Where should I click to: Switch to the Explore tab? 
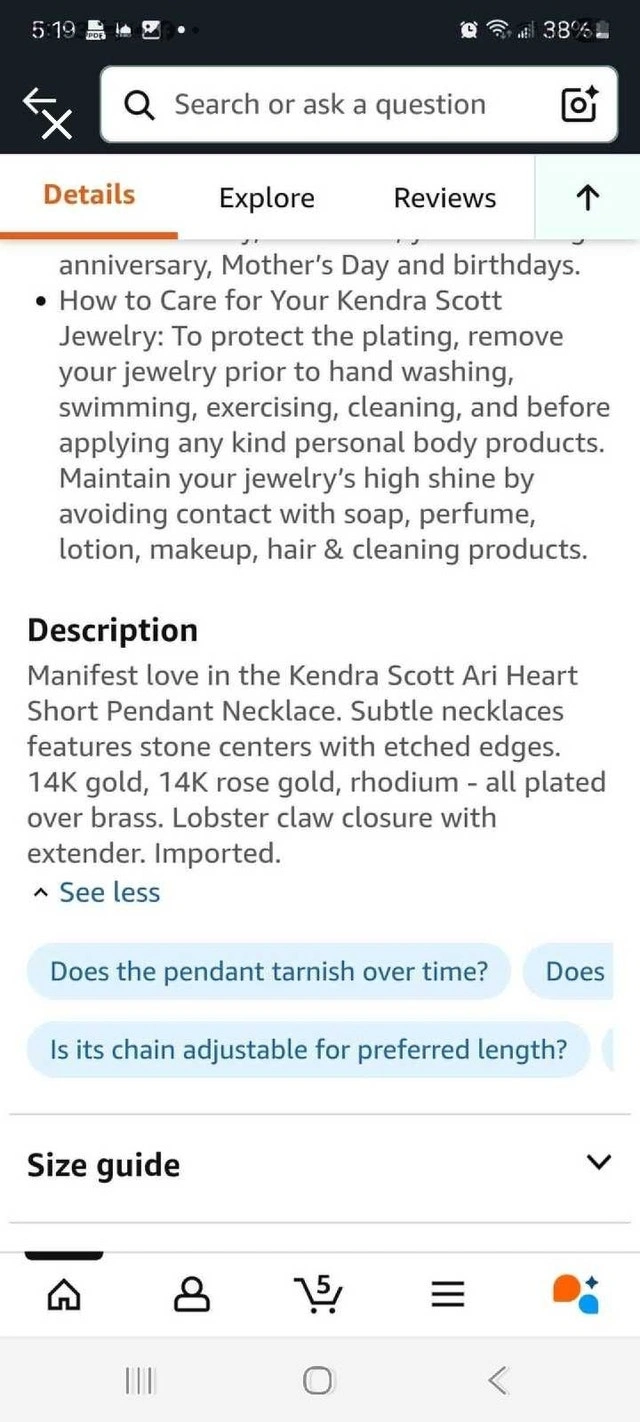point(266,198)
